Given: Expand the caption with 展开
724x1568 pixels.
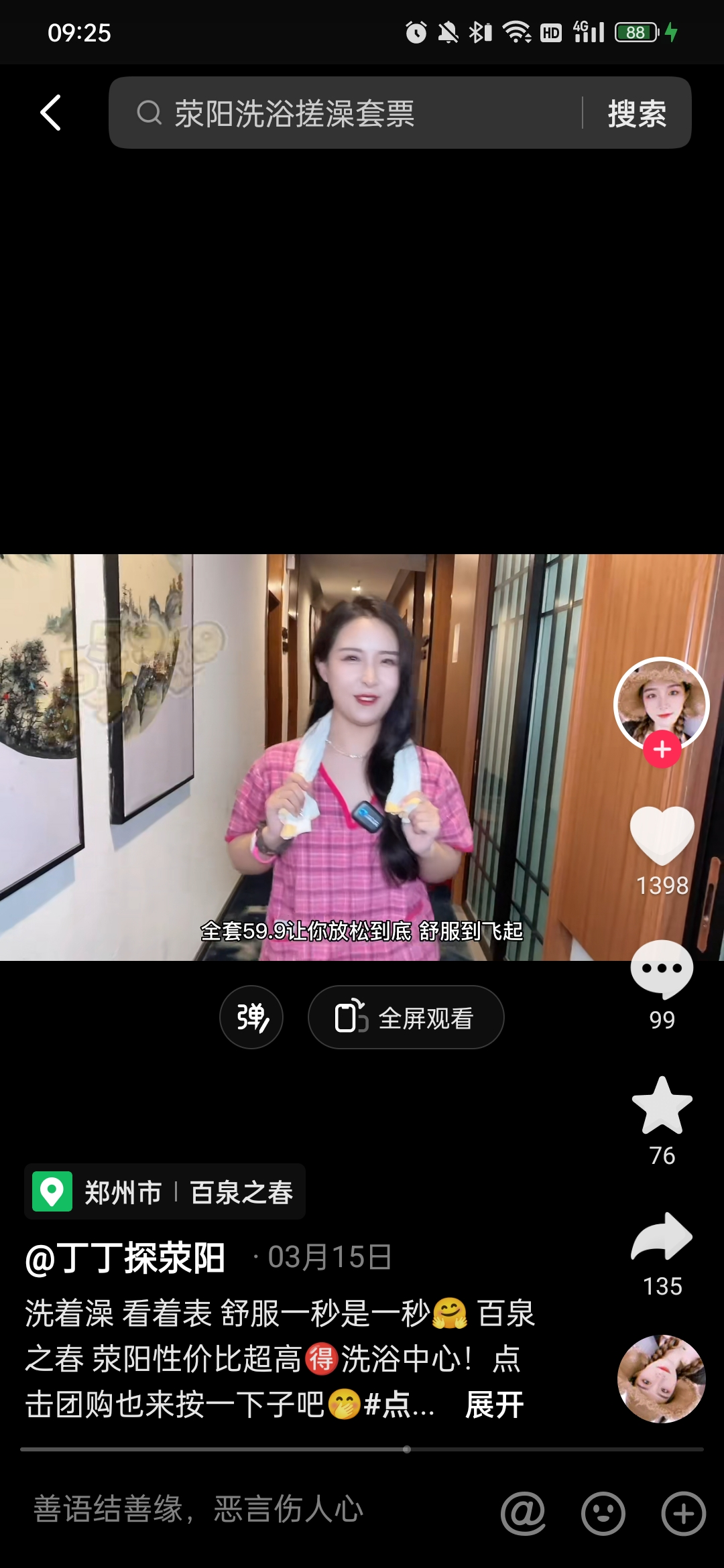Looking at the screenshot, I should point(494,1404).
